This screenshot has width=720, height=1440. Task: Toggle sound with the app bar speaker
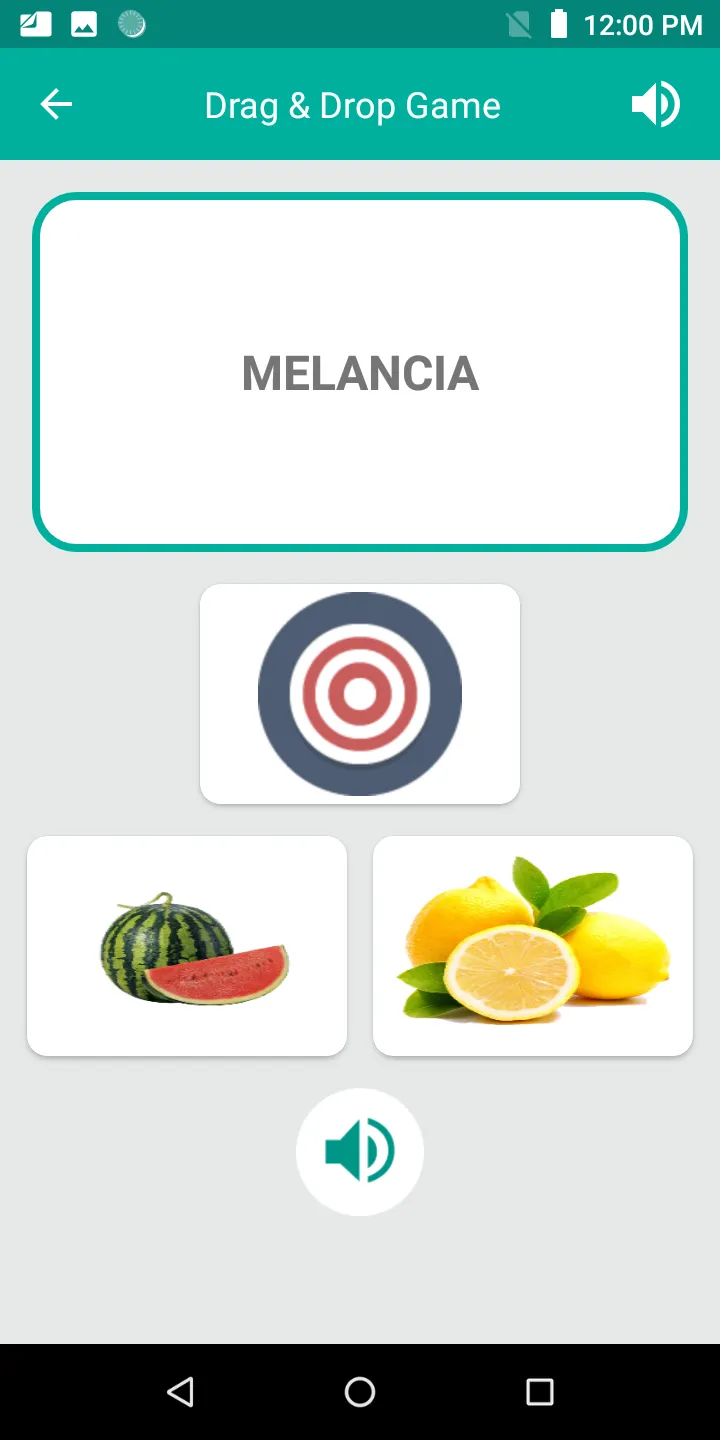click(656, 105)
